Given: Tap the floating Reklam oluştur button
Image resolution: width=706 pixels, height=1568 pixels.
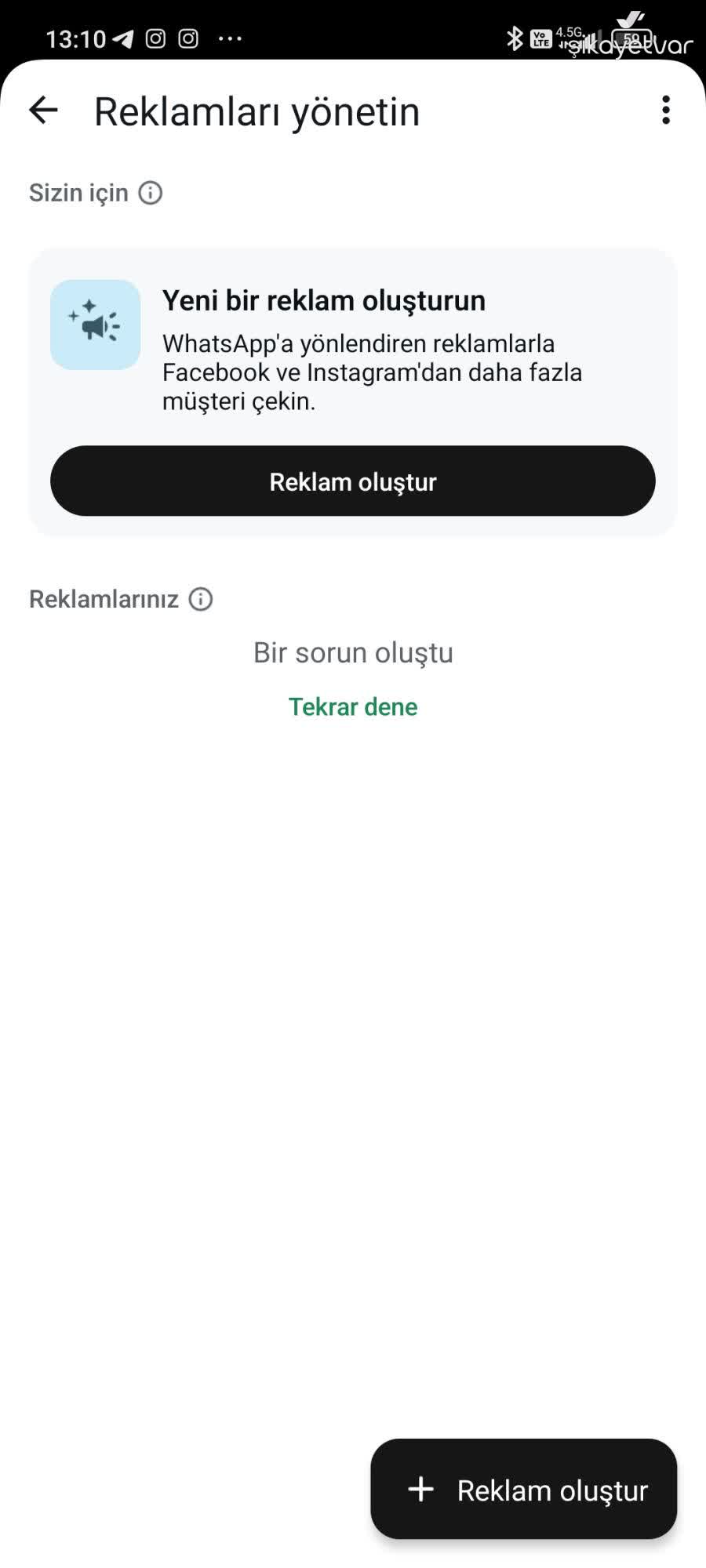Looking at the screenshot, I should click(x=524, y=1489).
